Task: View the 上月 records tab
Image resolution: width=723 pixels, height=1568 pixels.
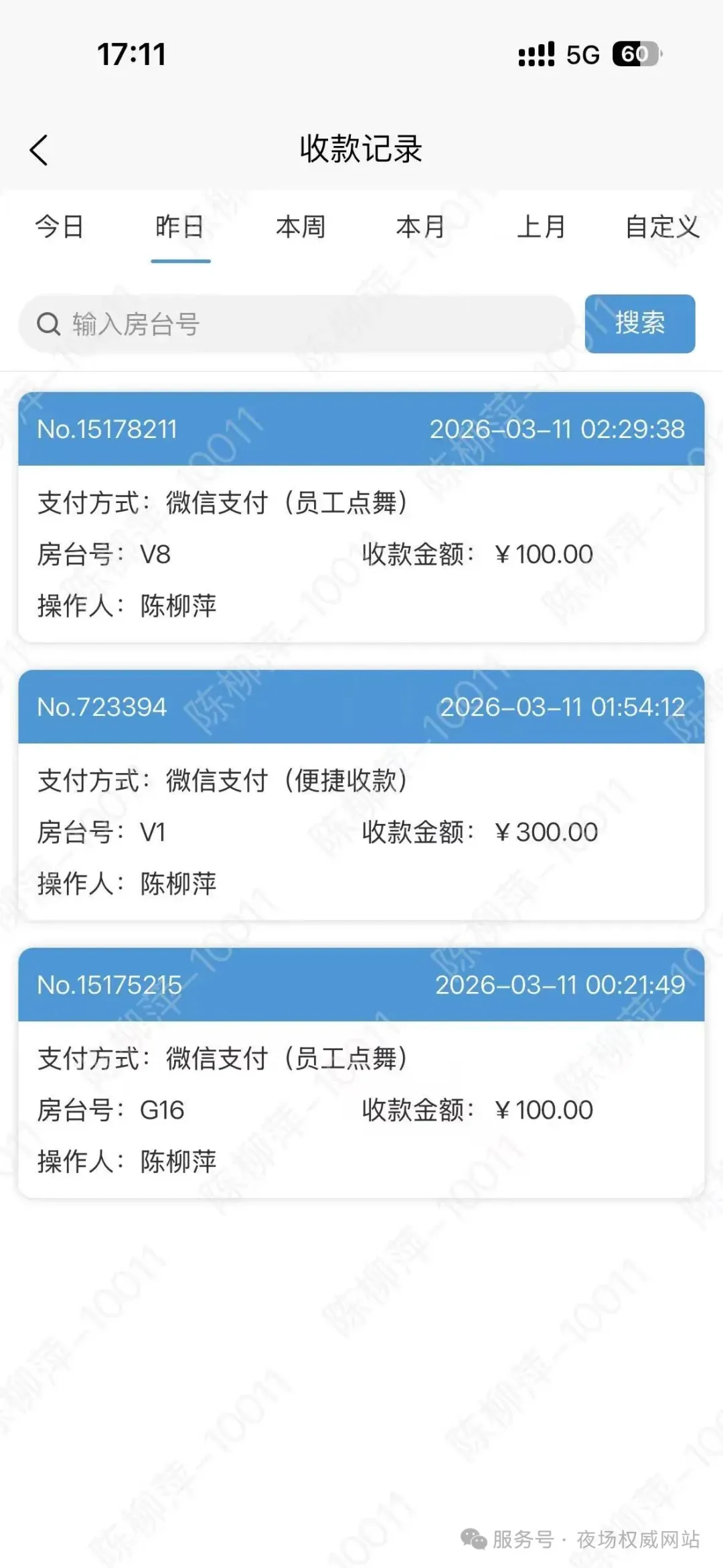Action: tap(541, 227)
